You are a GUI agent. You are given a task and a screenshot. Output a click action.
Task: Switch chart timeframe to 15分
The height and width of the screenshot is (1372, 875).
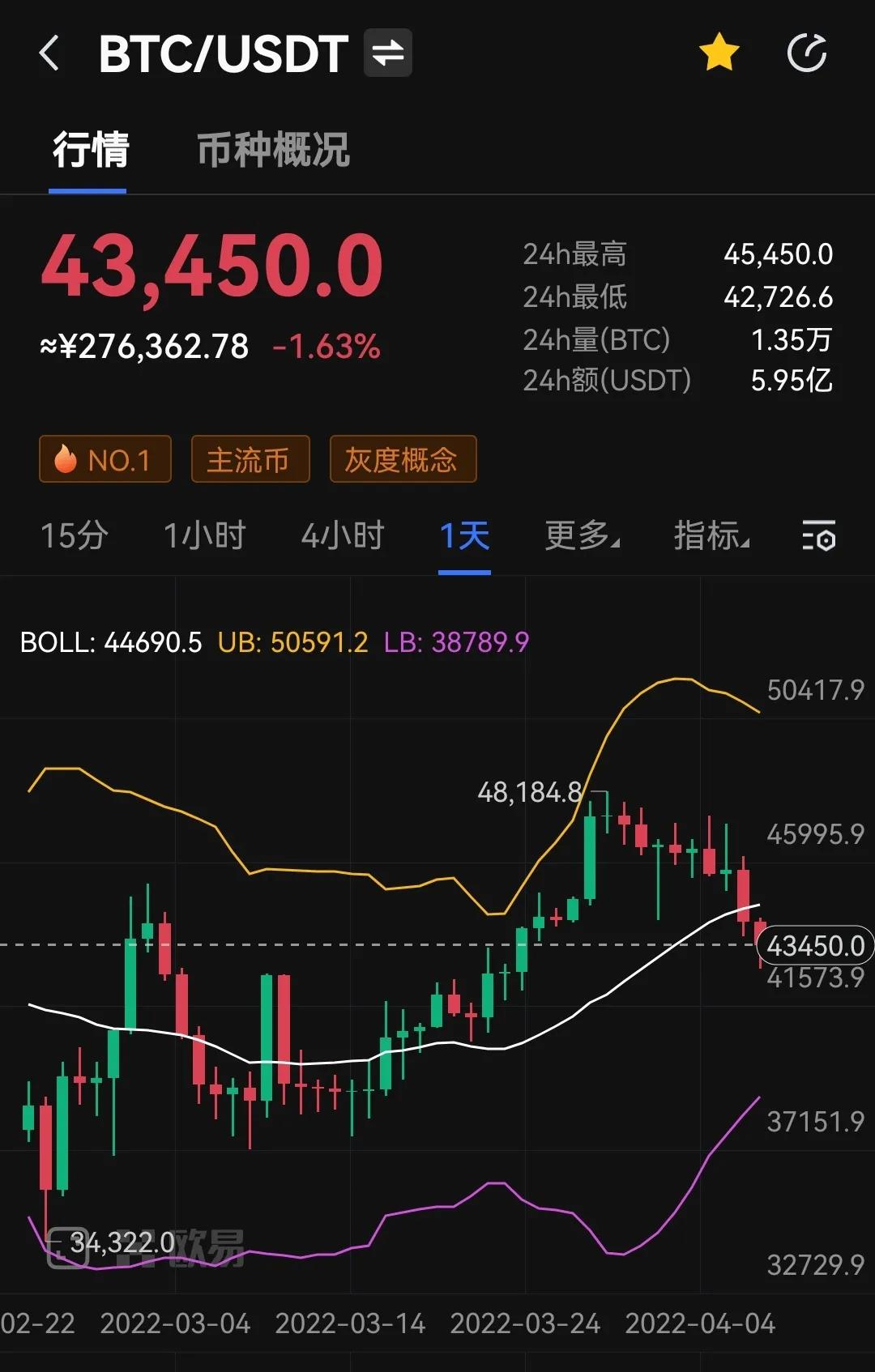[73, 537]
